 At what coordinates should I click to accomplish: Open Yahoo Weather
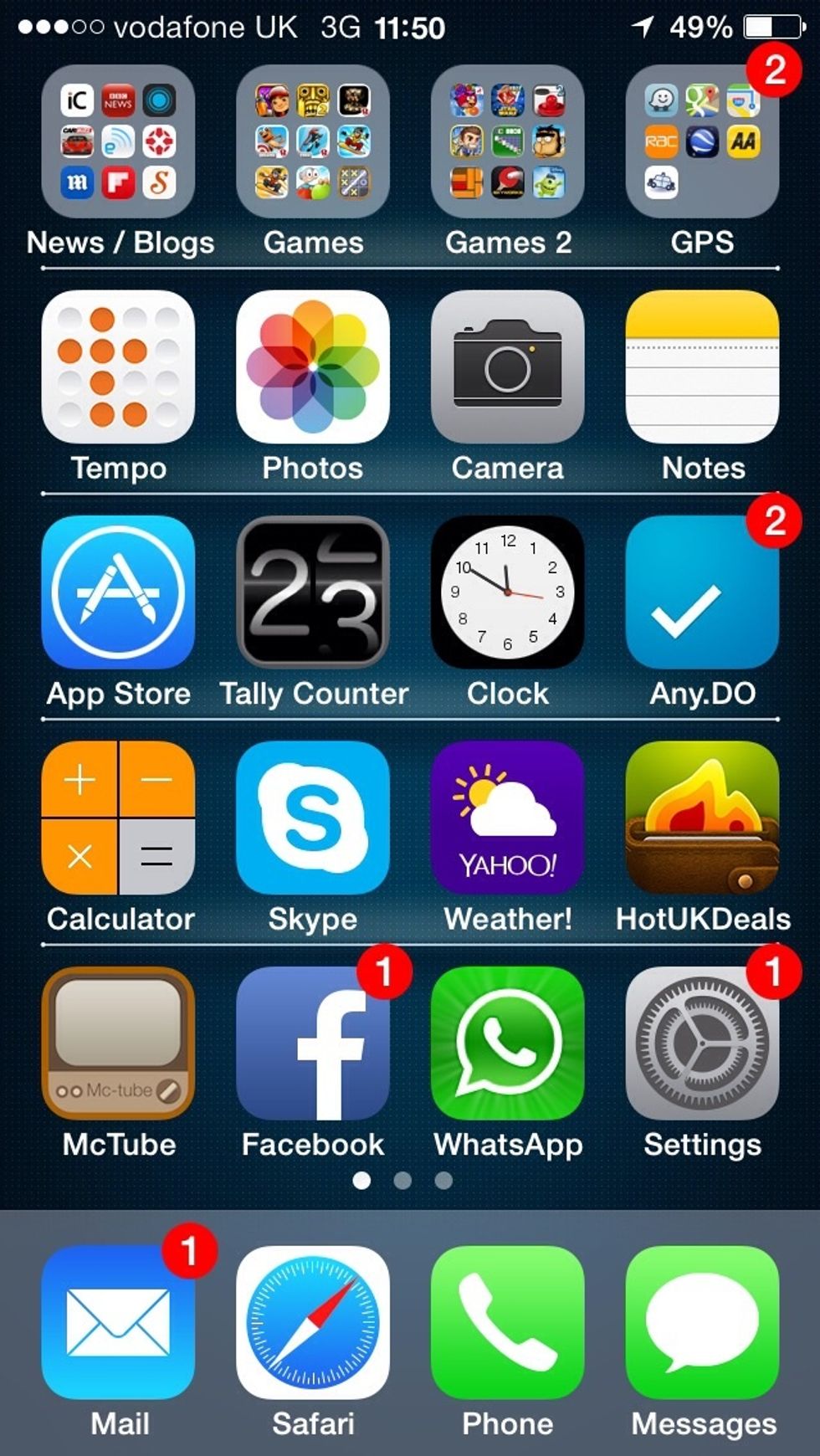pos(507,818)
